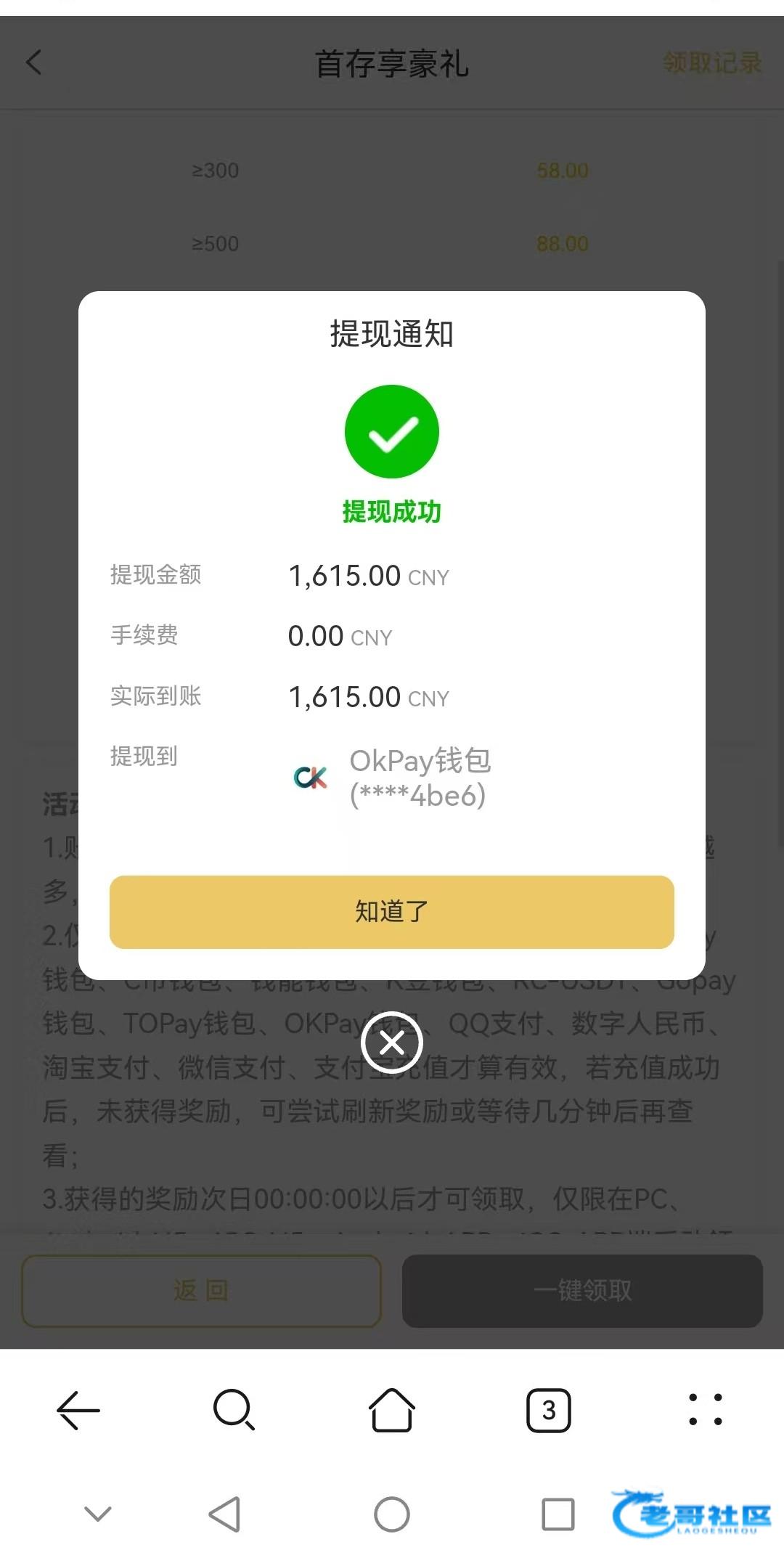Hide the navigation bar with the down chevron
The height and width of the screenshot is (1558, 784).
[x=98, y=1514]
